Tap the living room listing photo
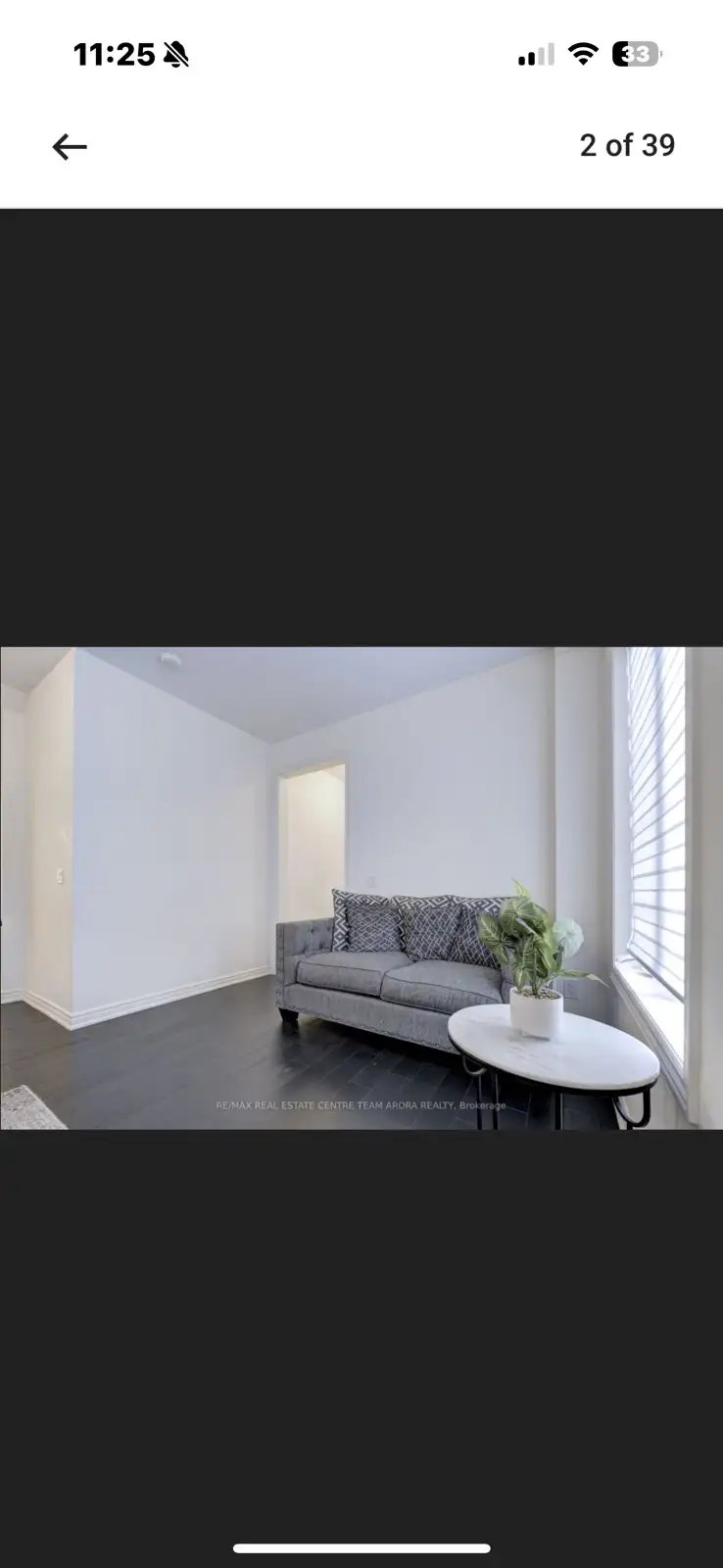The height and width of the screenshot is (1568, 723). 361,887
